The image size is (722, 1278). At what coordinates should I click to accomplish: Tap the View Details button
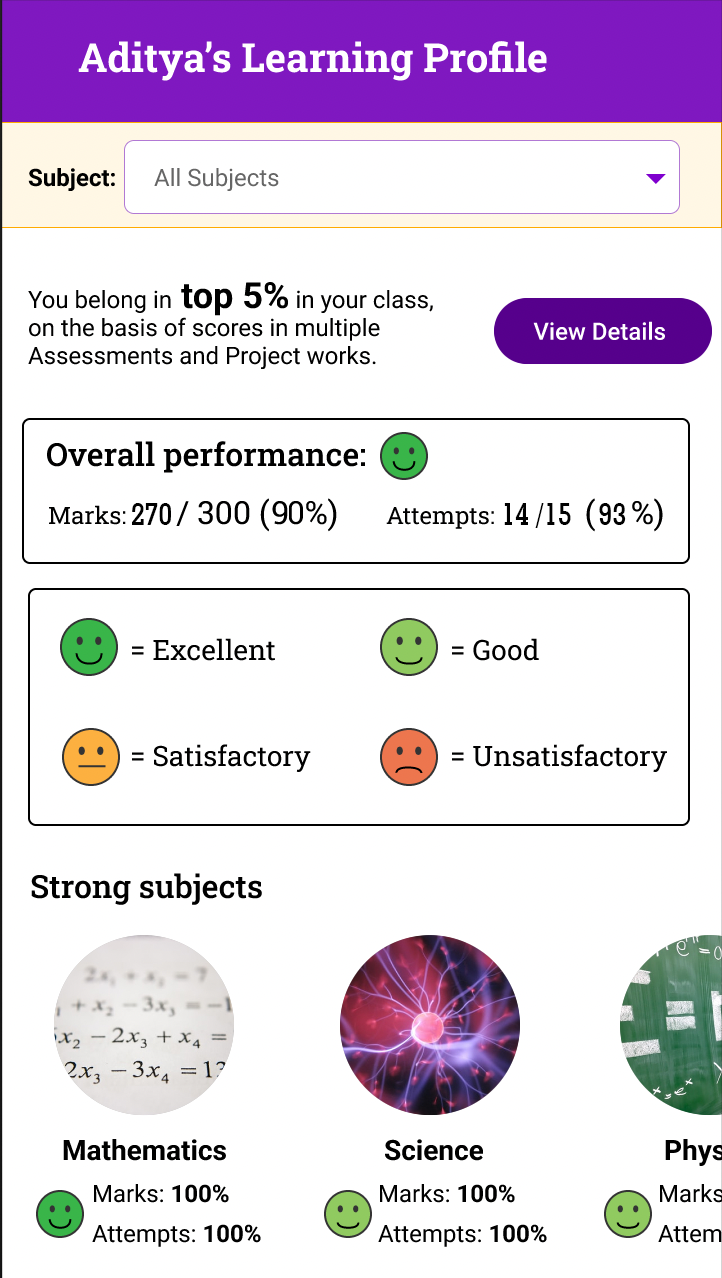tap(602, 331)
